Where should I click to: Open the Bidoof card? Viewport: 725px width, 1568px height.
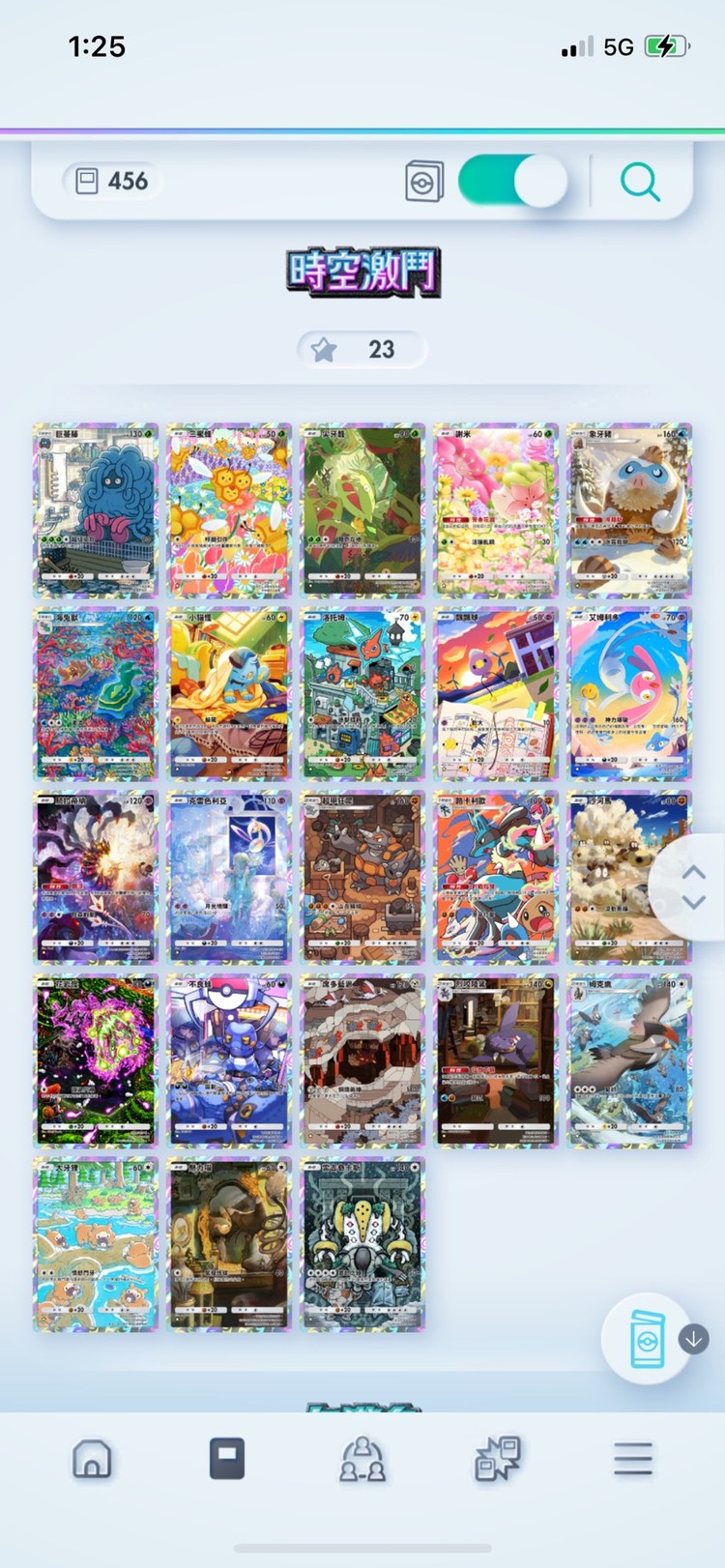96,1245
